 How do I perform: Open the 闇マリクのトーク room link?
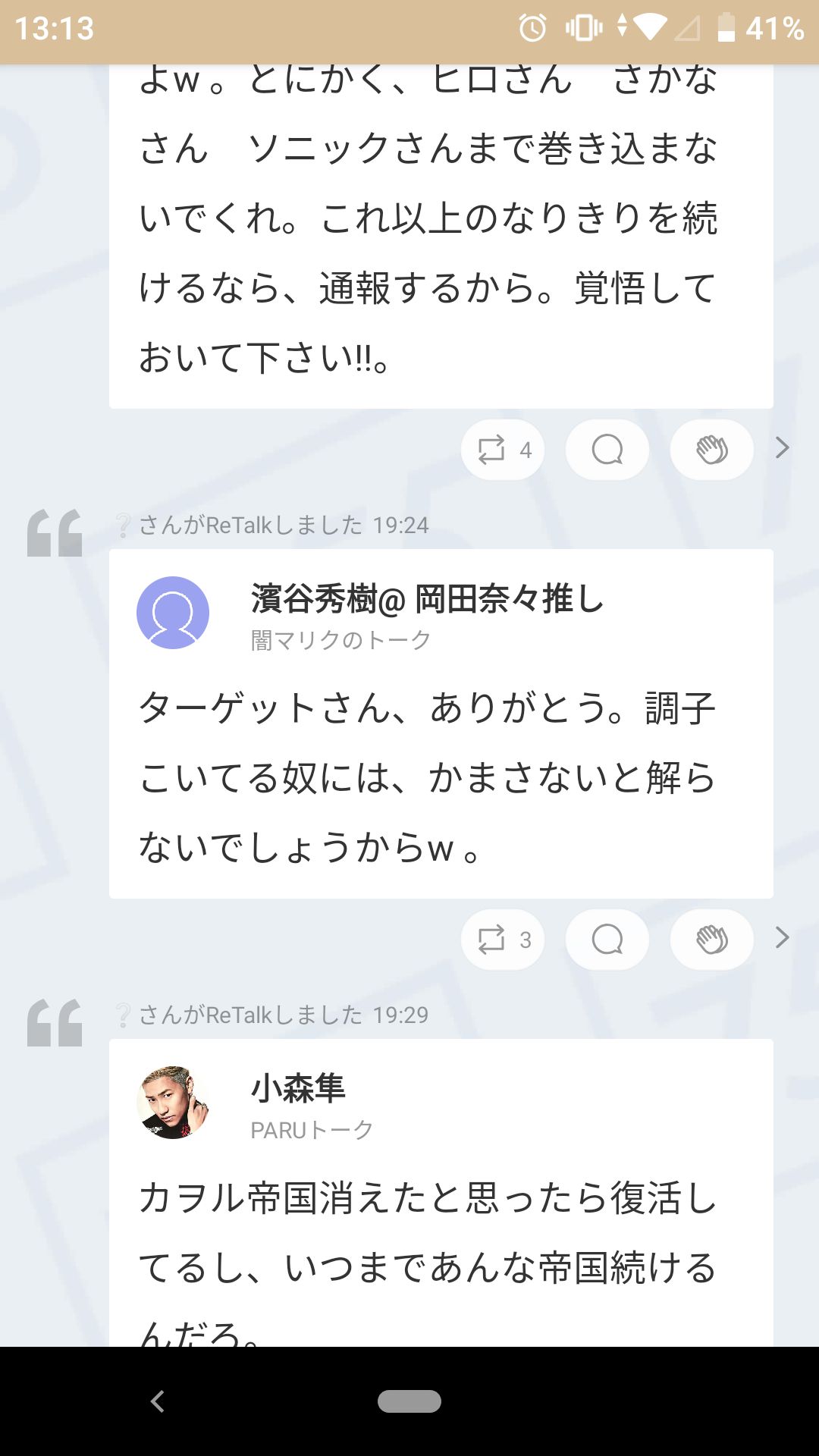pos(339,639)
